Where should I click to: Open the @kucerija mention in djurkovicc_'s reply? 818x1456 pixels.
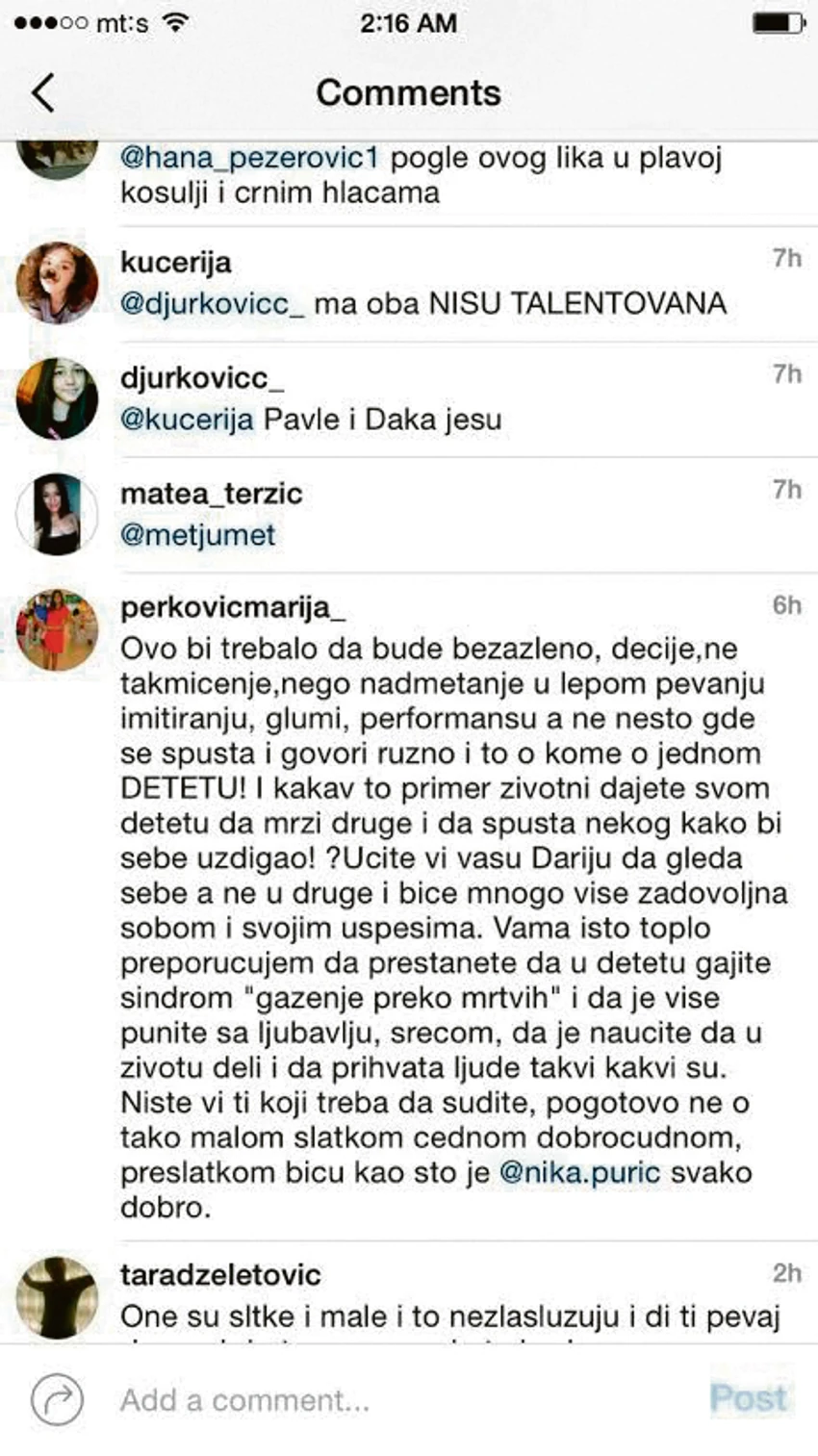tap(187, 420)
